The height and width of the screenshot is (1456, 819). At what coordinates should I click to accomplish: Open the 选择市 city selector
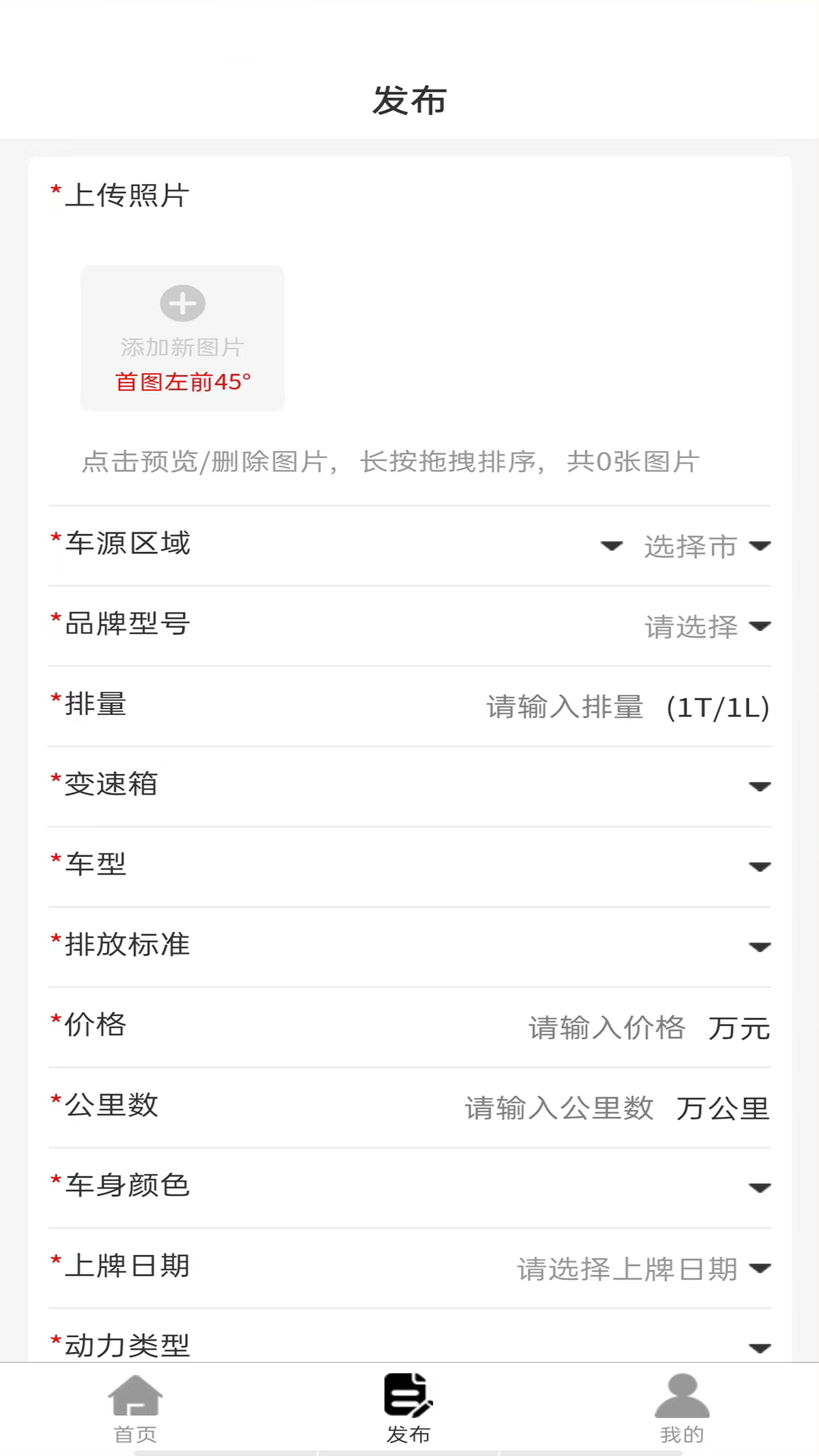(705, 547)
